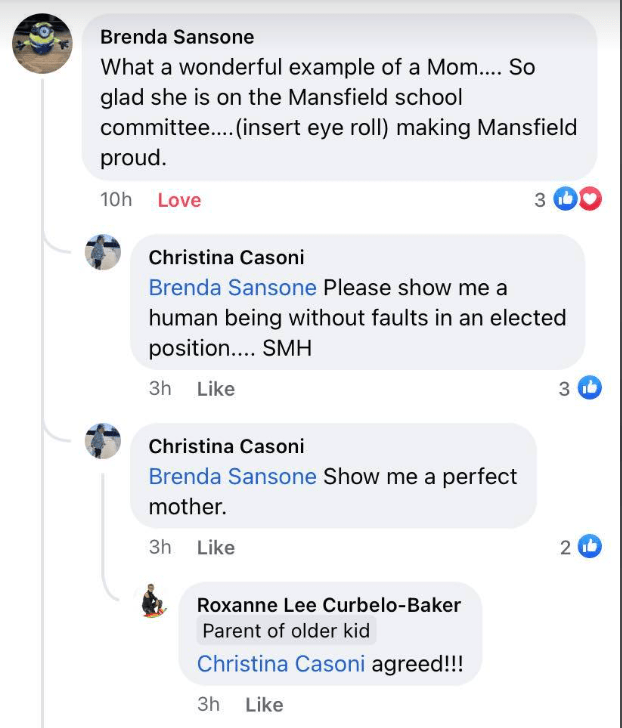Tap Brenda Sansone mention in 'human being' reply
The width and height of the screenshot is (622, 728).
[233, 288]
